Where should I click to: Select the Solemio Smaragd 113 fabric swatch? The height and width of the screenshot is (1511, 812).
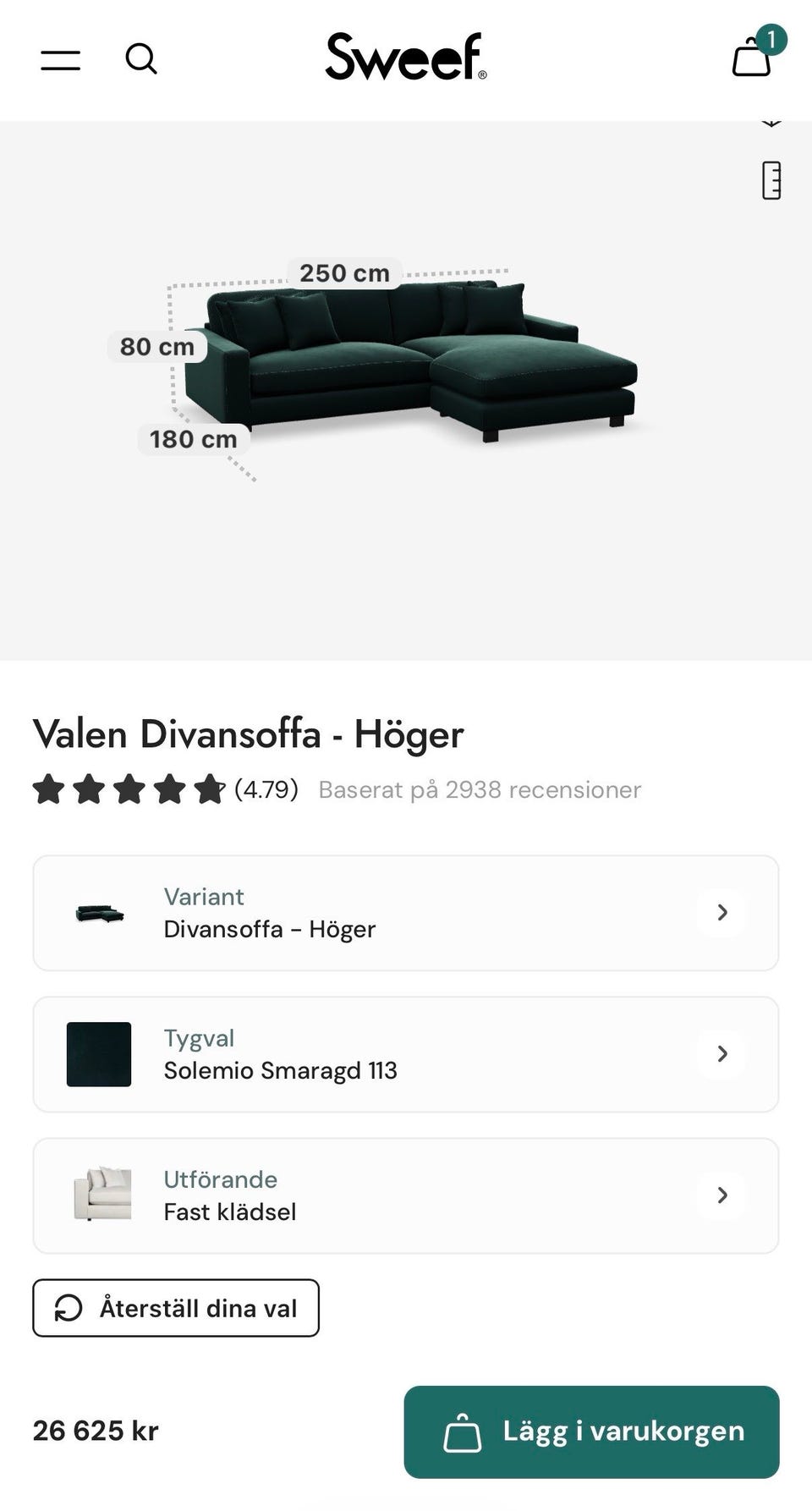coord(98,1053)
